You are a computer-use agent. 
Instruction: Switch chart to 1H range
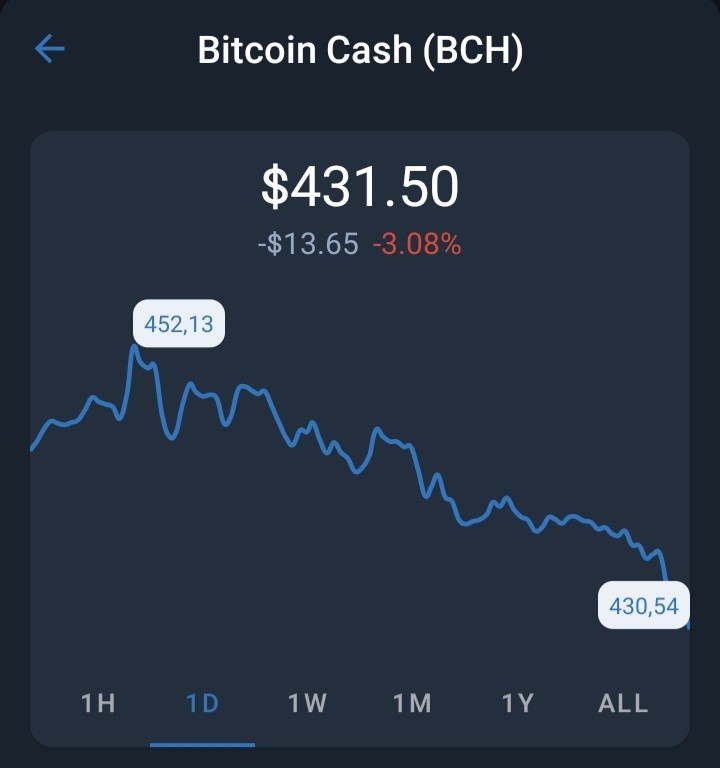tap(98, 703)
